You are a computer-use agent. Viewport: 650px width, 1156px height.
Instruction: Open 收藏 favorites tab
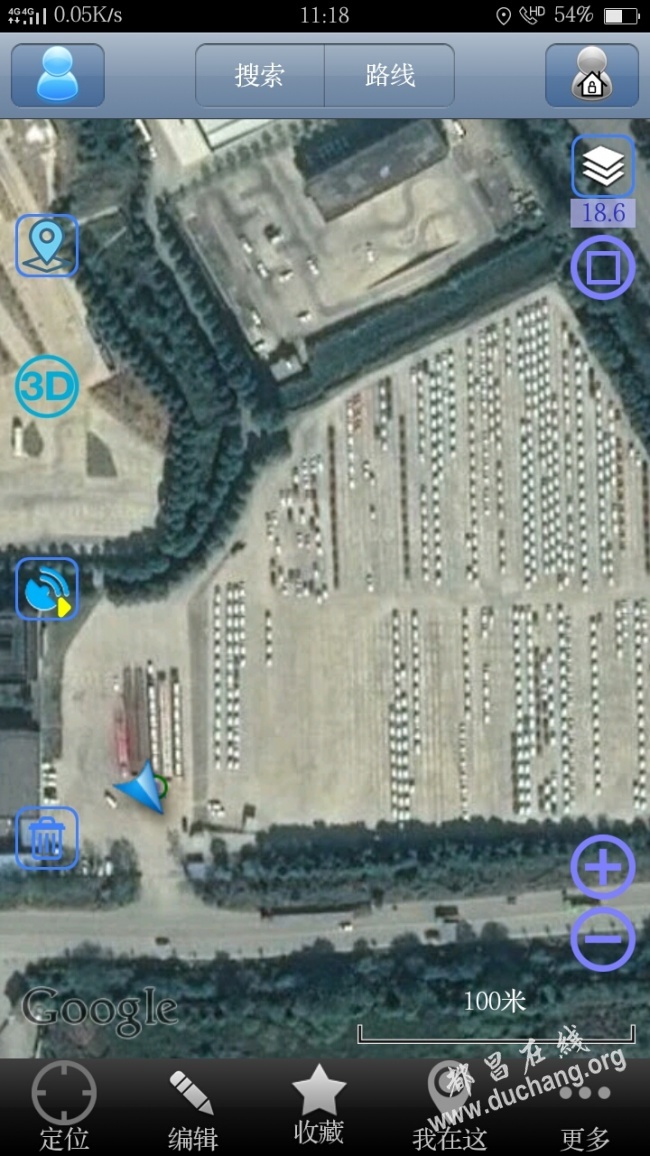319,1105
